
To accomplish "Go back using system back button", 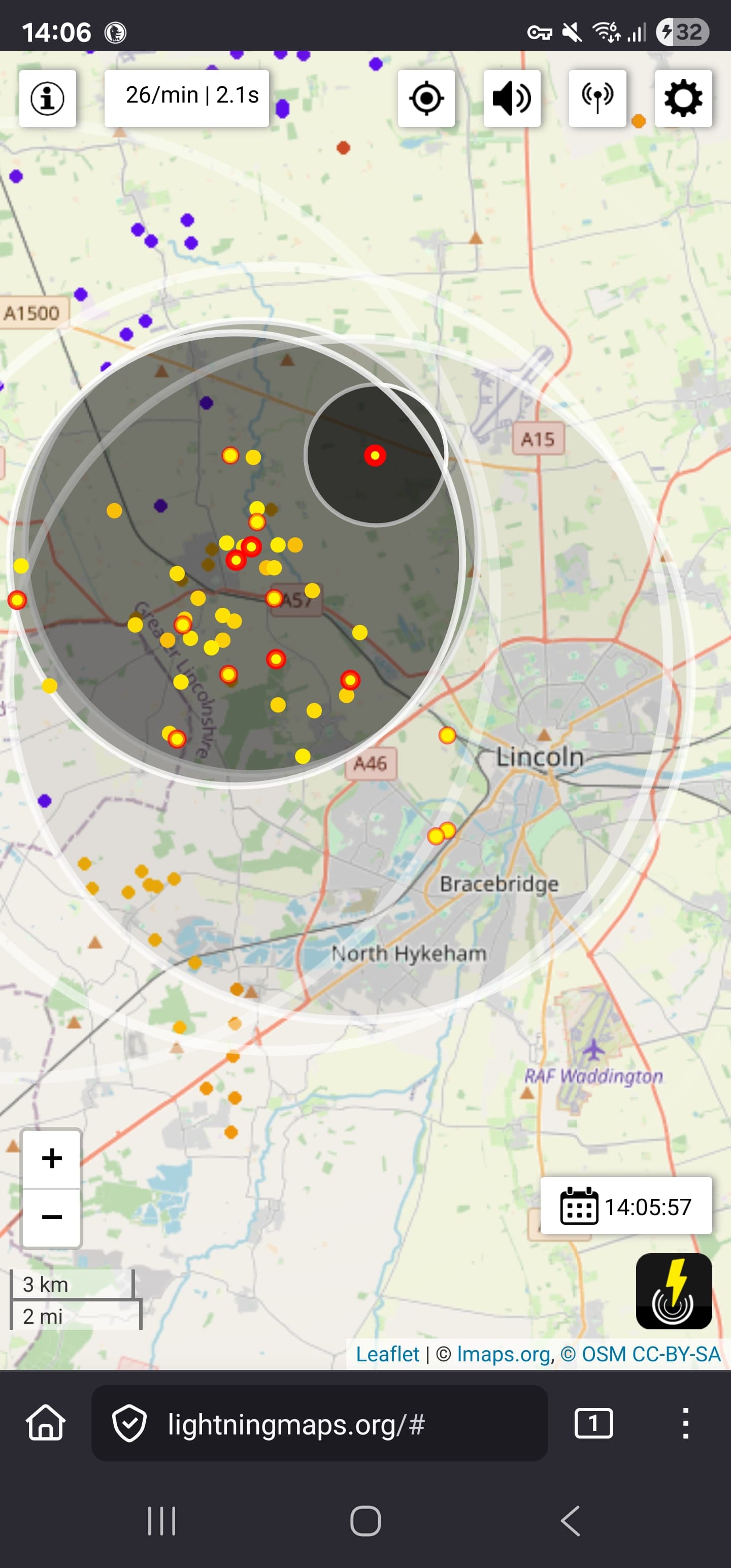I will (570, 1521).
